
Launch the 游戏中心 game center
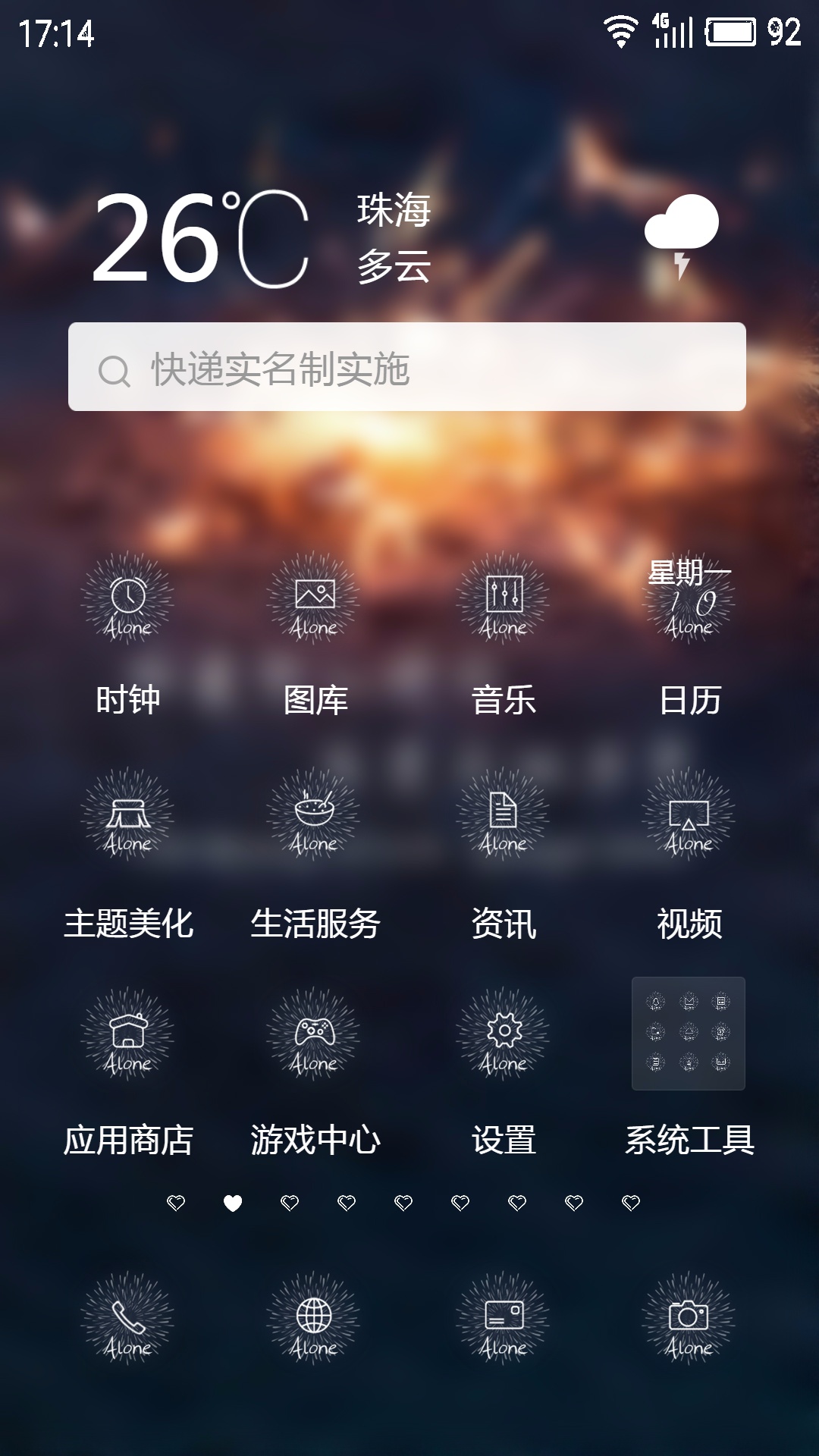pos(314,1034)
